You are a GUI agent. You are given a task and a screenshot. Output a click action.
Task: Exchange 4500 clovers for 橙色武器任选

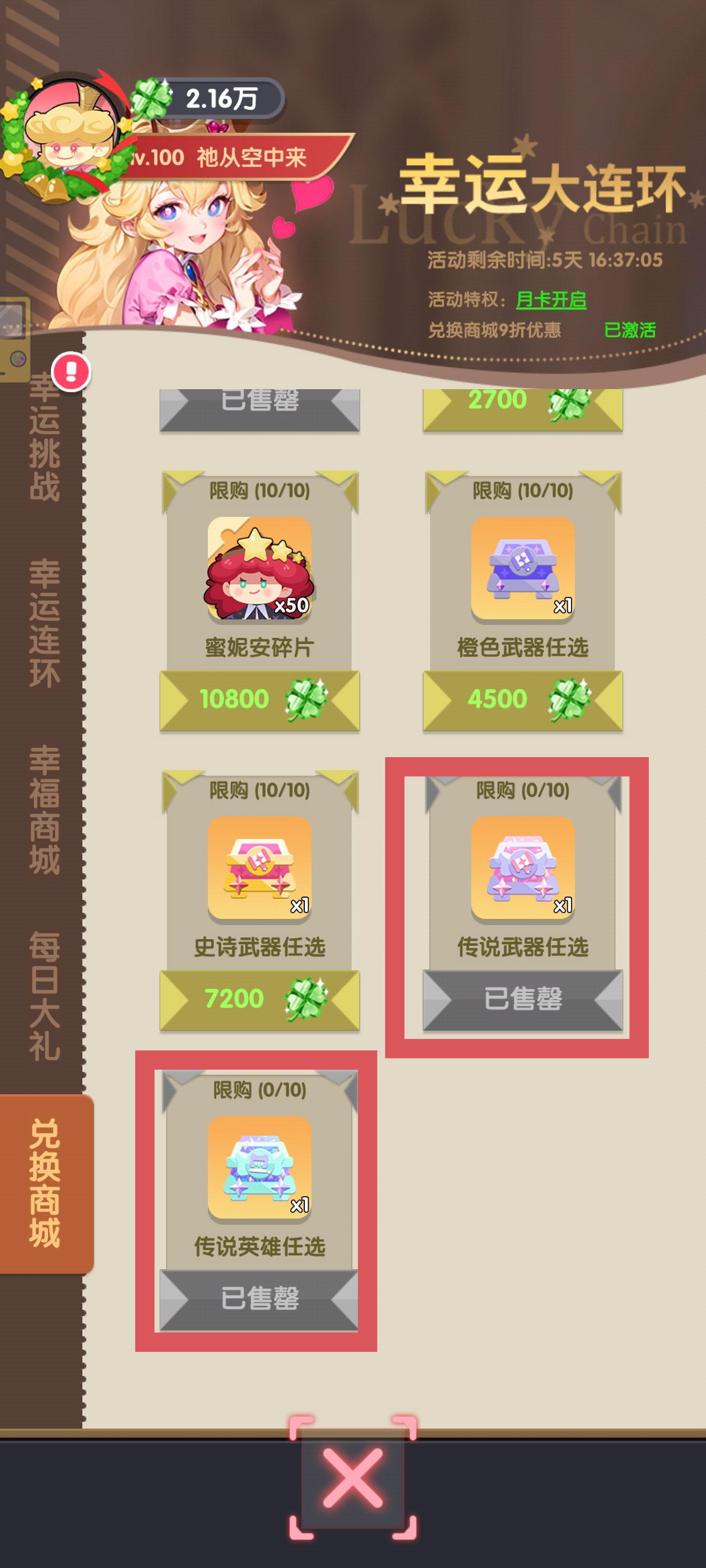pyautogui.click(x=523, y=699)
